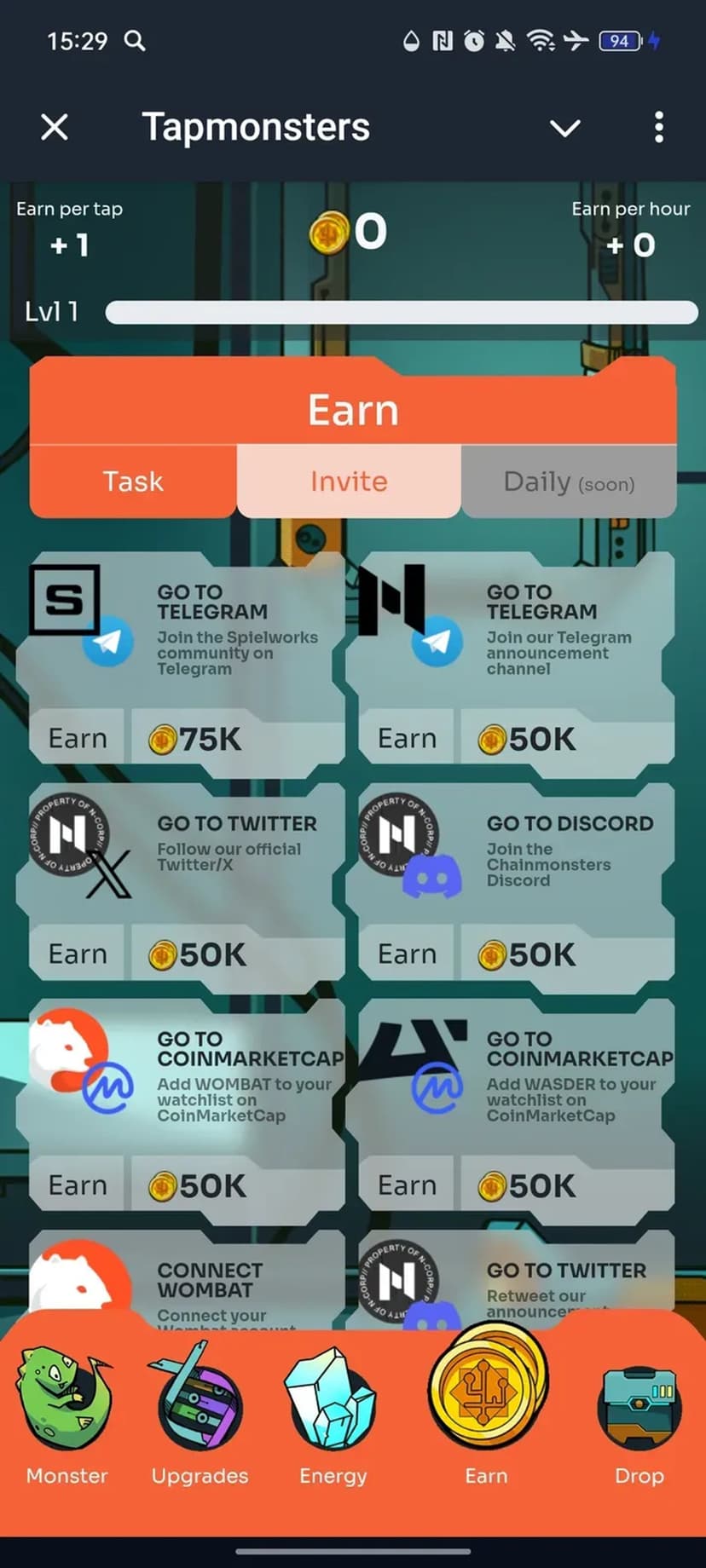Select the Earn item in bottom navigation
This screenshot has width=706, height=1568.
(486, 1406)
